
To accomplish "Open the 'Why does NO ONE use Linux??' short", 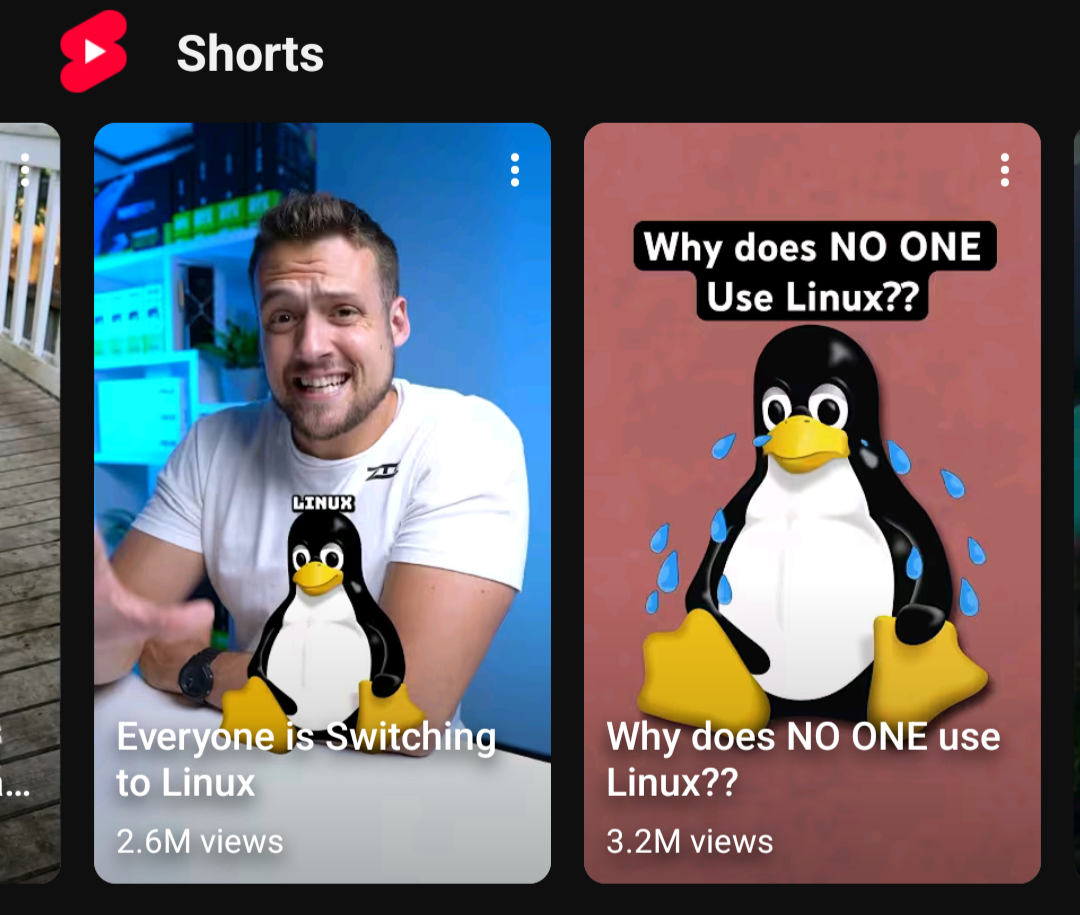I will tap(812, 500).
